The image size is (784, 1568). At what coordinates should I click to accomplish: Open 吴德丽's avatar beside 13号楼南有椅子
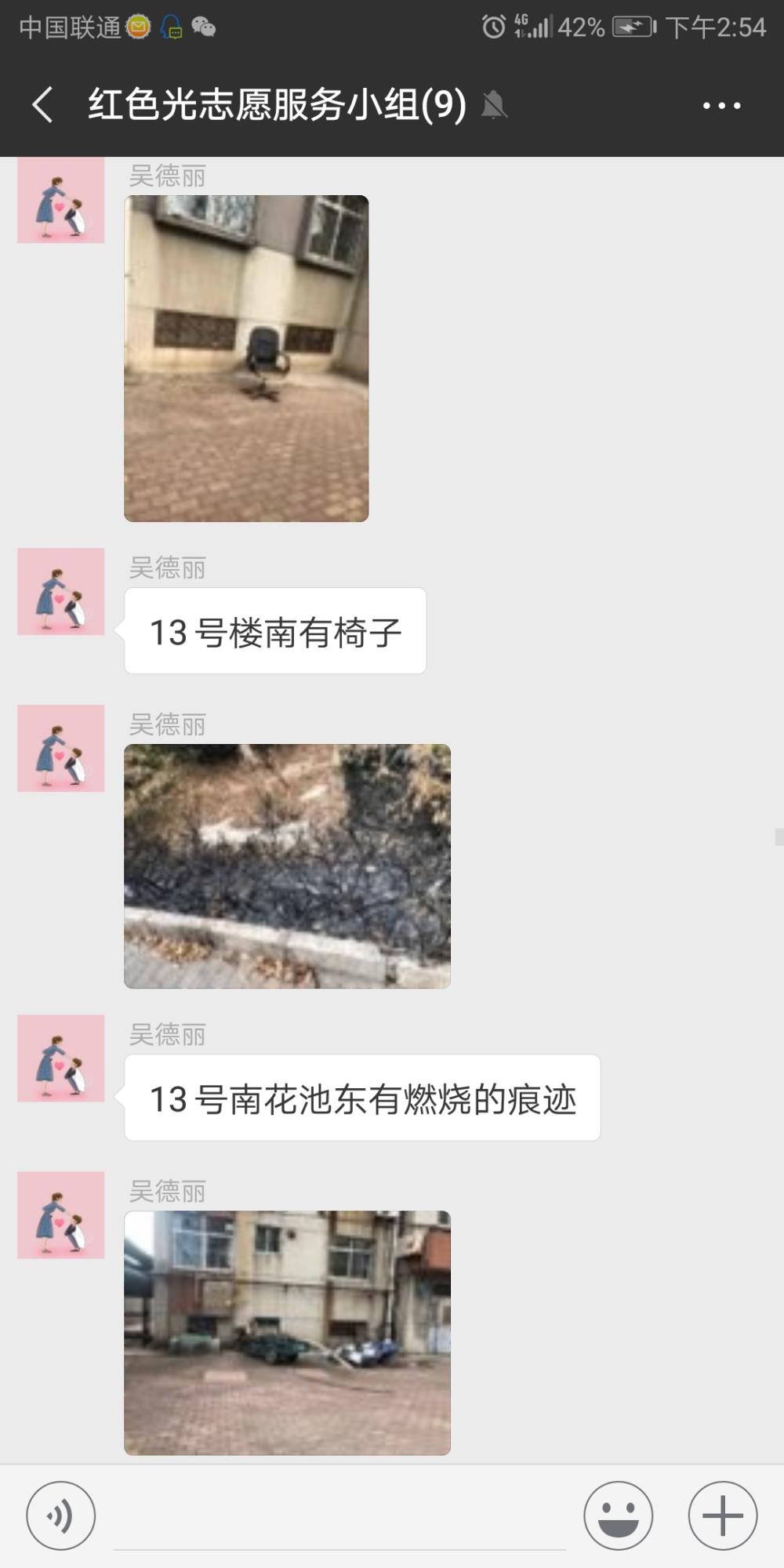61,591
